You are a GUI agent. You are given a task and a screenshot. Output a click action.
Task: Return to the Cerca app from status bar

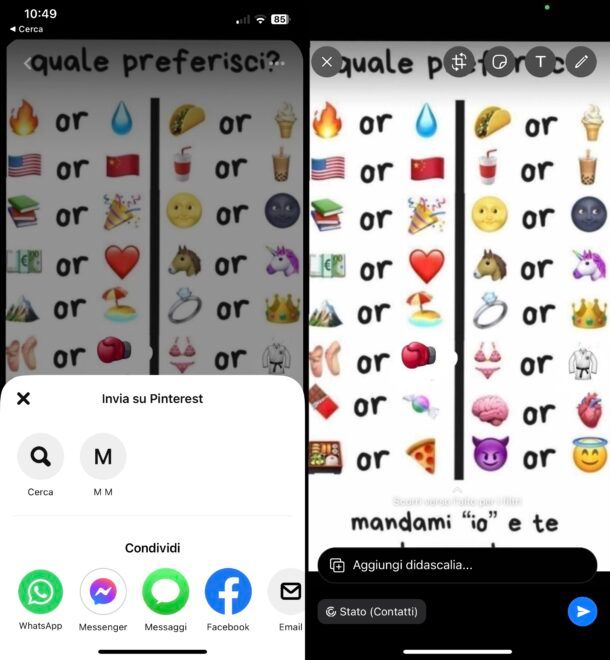point(26,29)
